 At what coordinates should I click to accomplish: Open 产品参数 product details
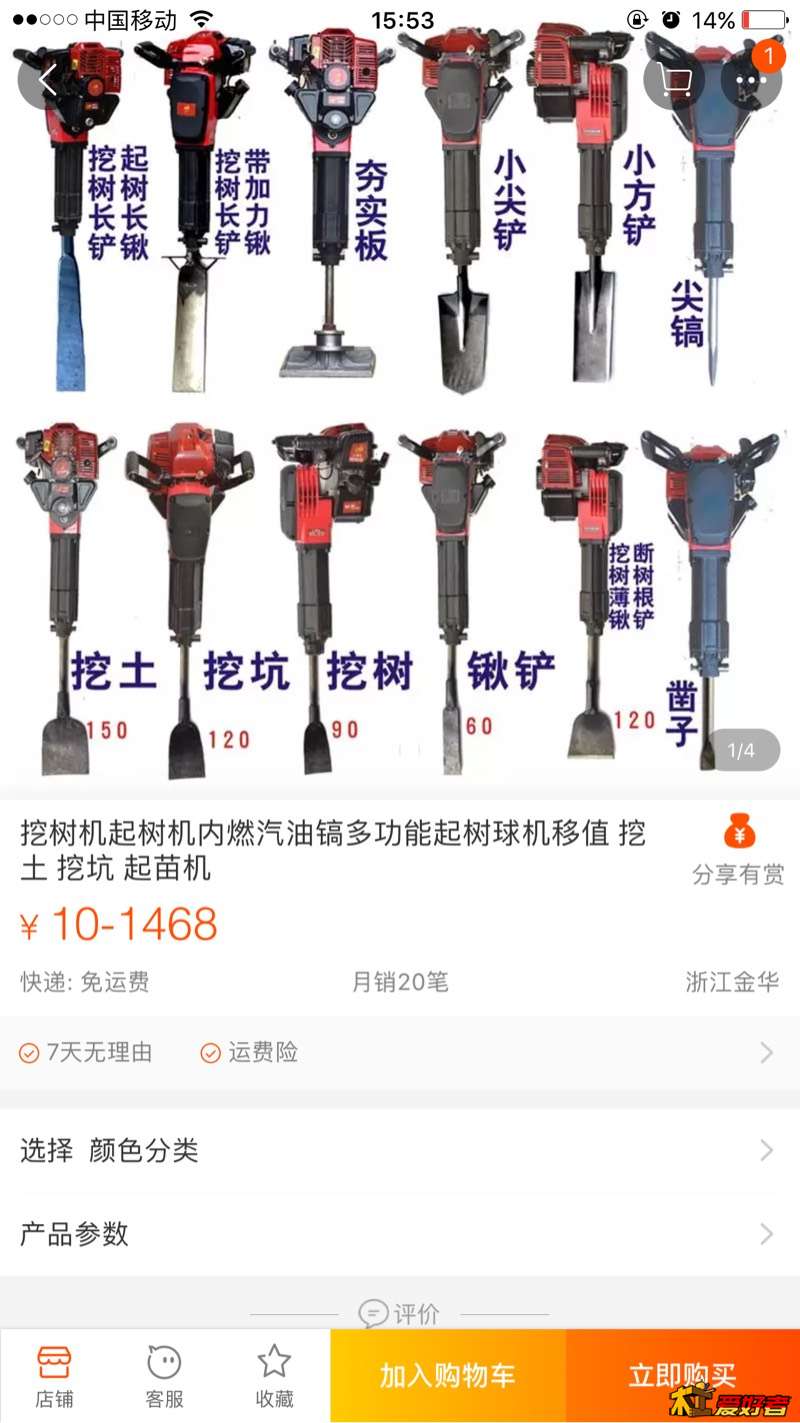[x=400, y=1234]
